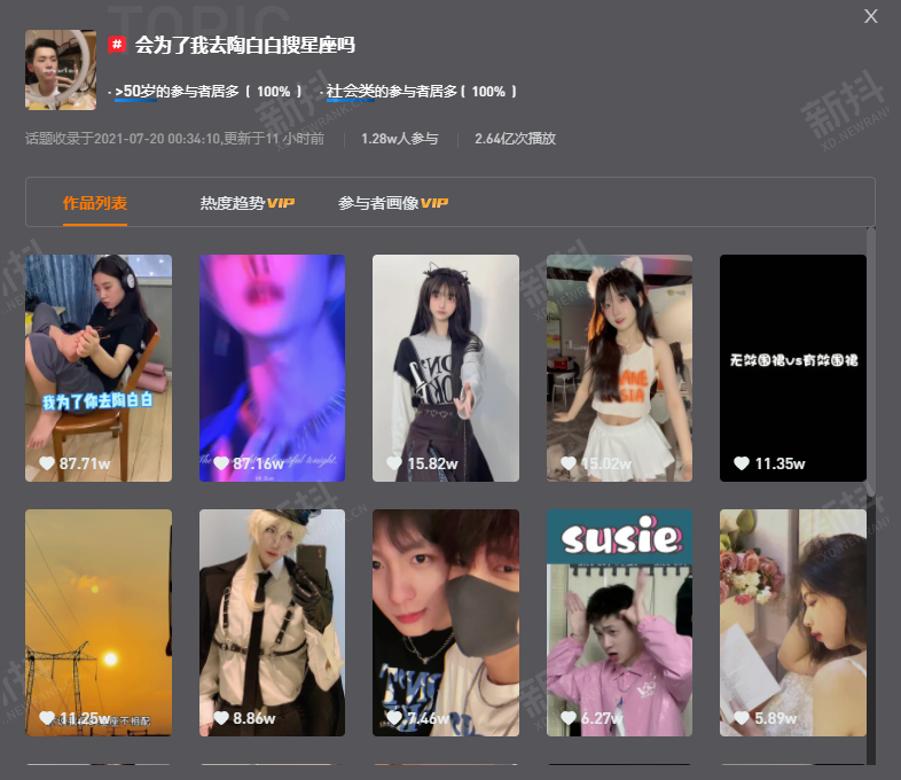Tap the topic creator avatar
Viewport: 901px width, 780px height.
[x=60, y=69]
